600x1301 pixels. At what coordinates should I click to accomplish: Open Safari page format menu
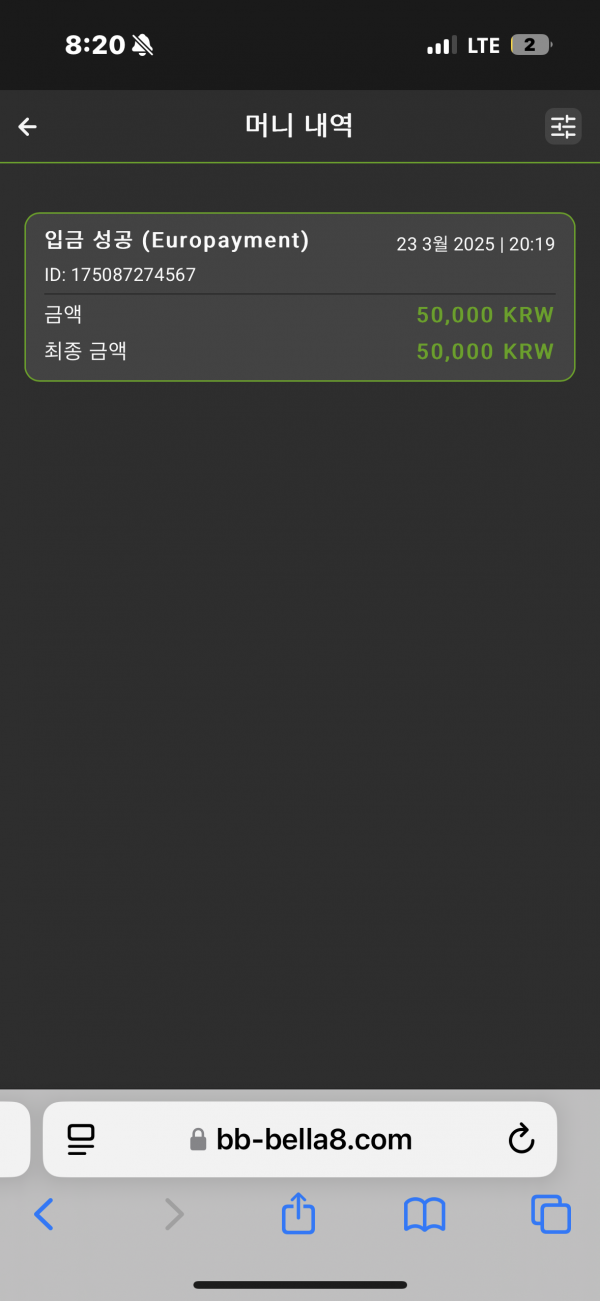tap(81, 1139)
